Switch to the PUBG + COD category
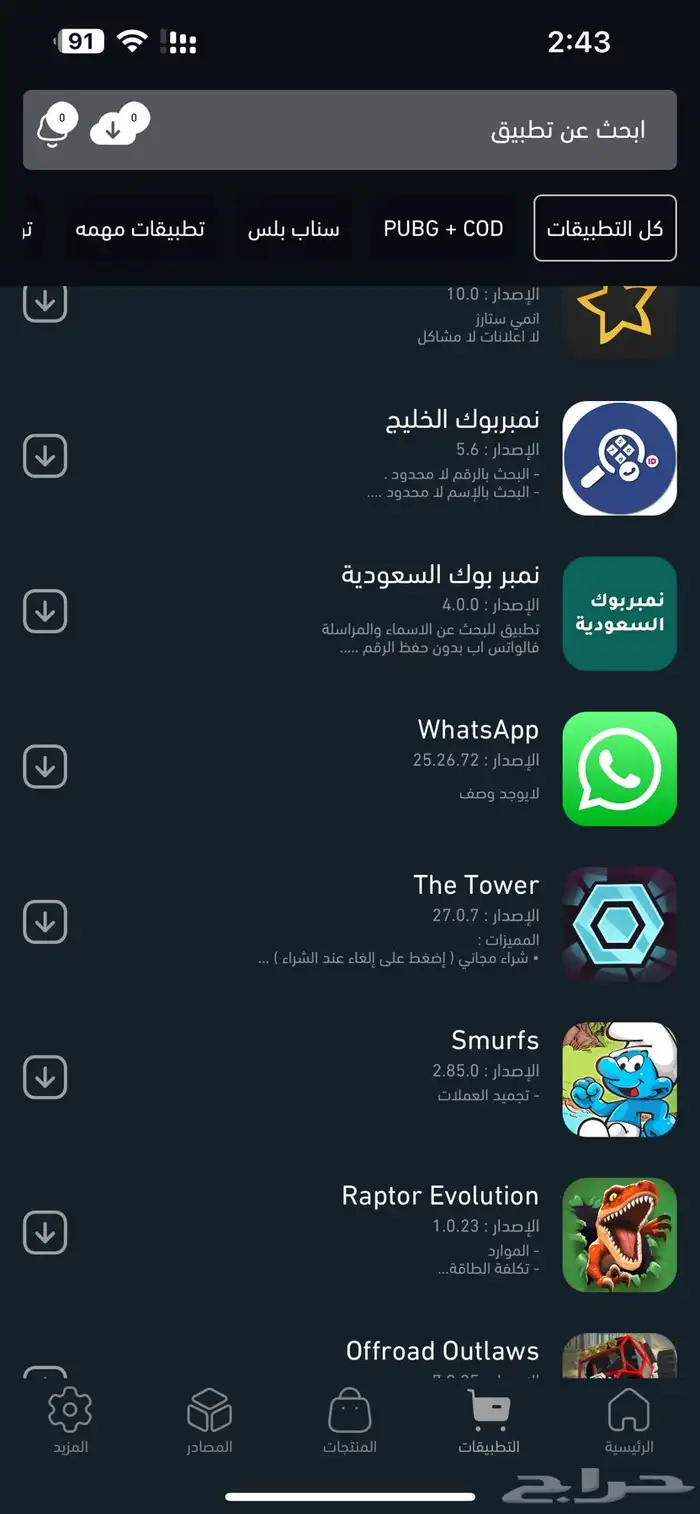 [x=443, y=228]
